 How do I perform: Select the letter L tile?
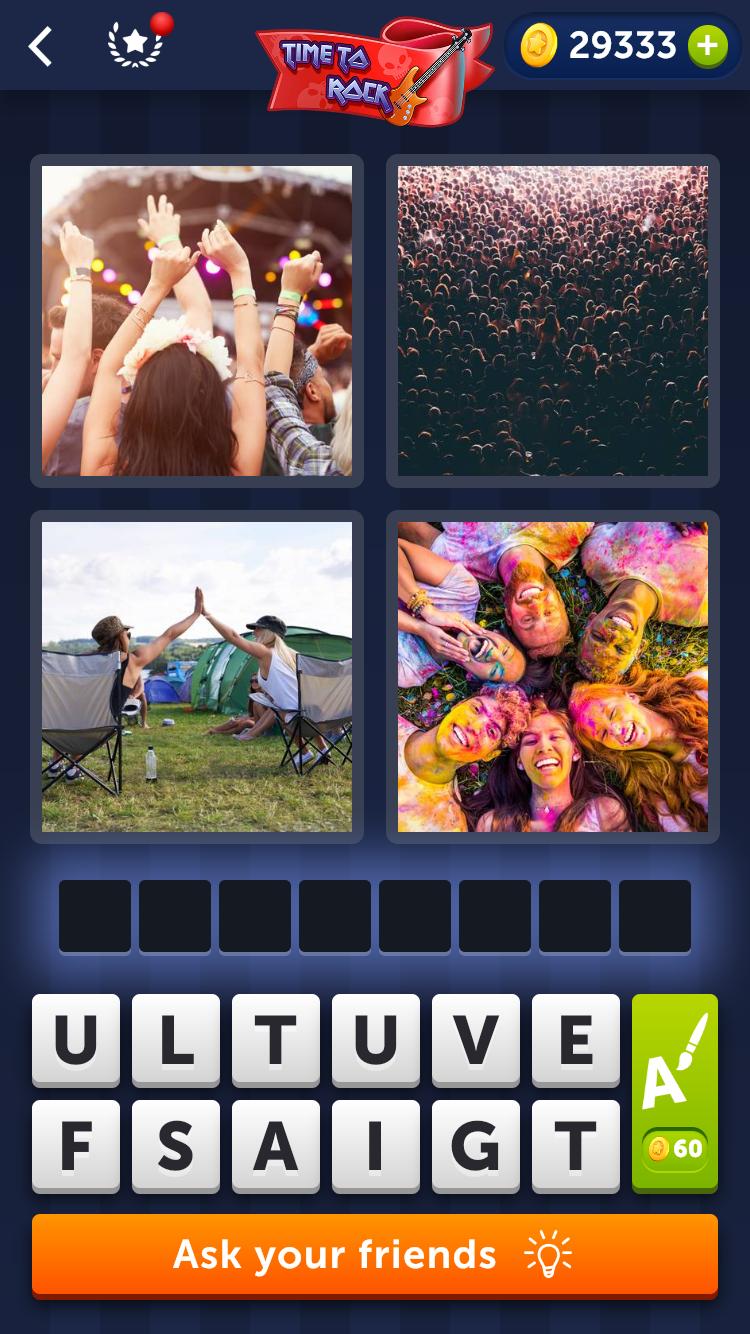pyautogui.click(x=176, y=1040)
